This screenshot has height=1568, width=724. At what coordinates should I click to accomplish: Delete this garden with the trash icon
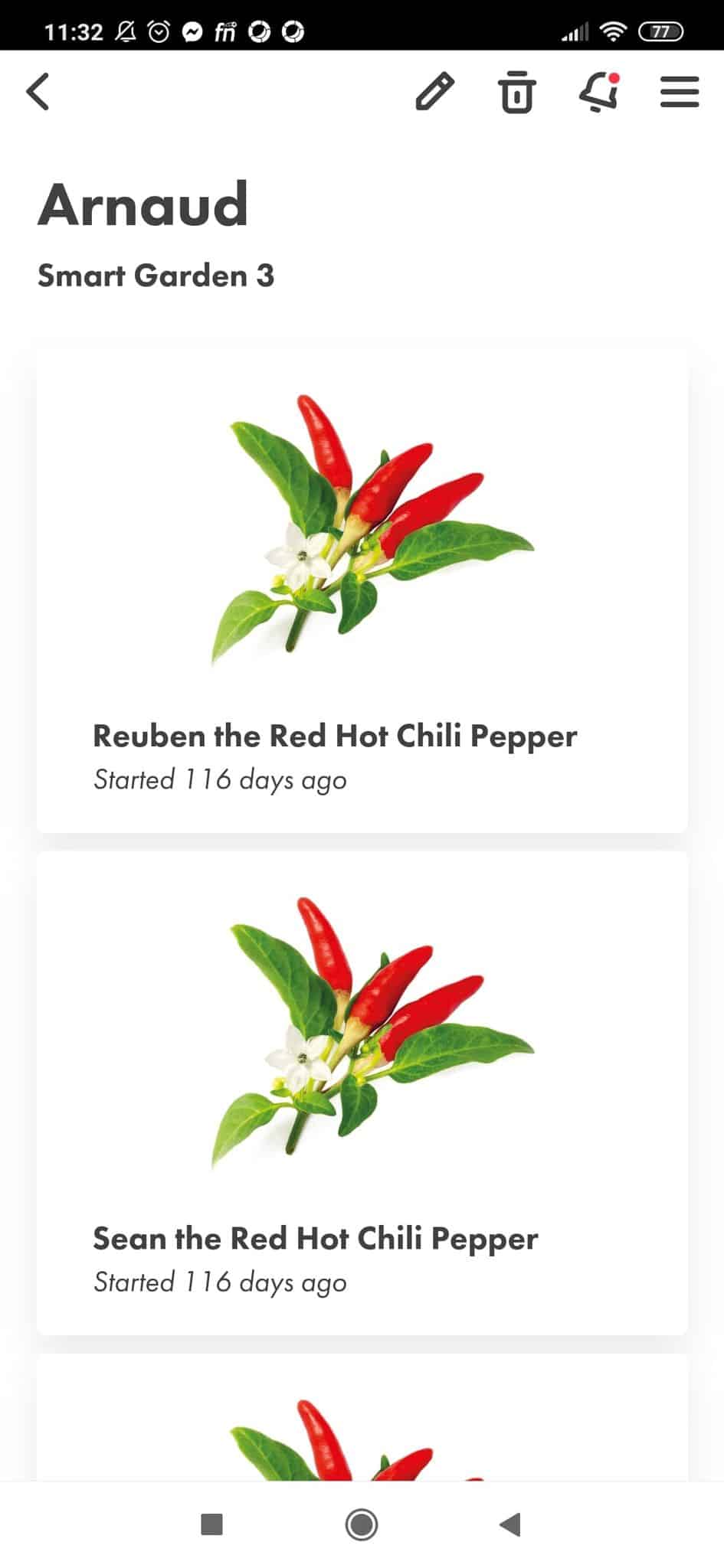(517, 93)
